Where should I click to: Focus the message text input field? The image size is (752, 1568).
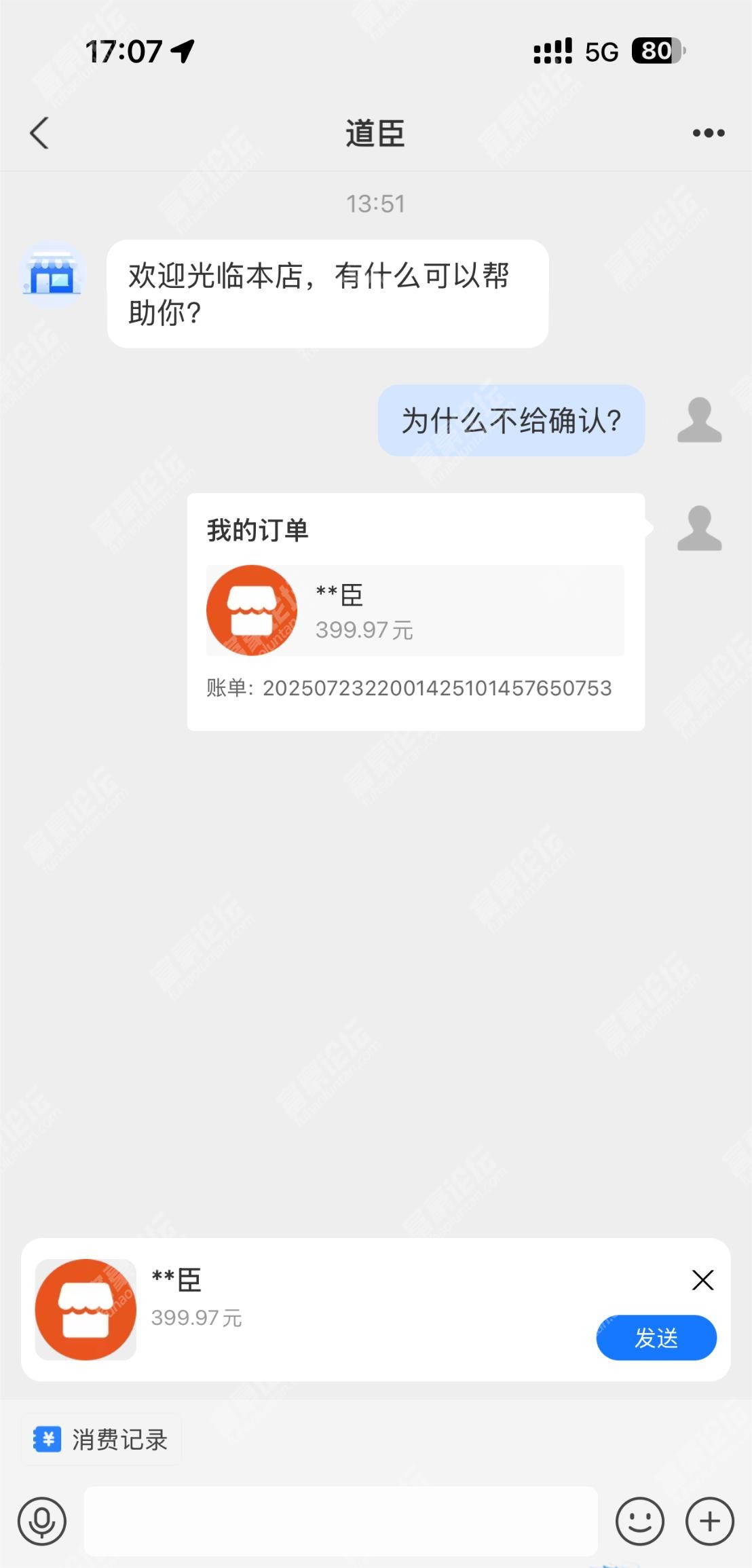point(341,1521)
